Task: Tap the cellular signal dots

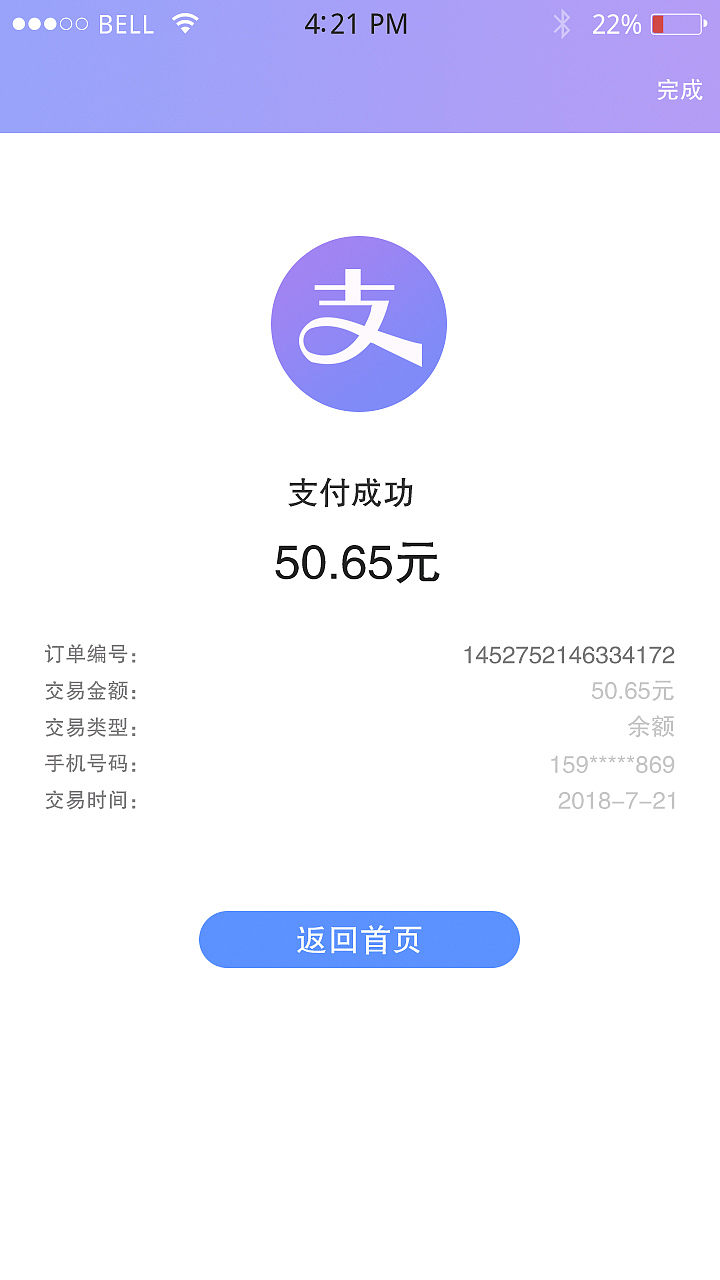Action: (x=50, y=22)
